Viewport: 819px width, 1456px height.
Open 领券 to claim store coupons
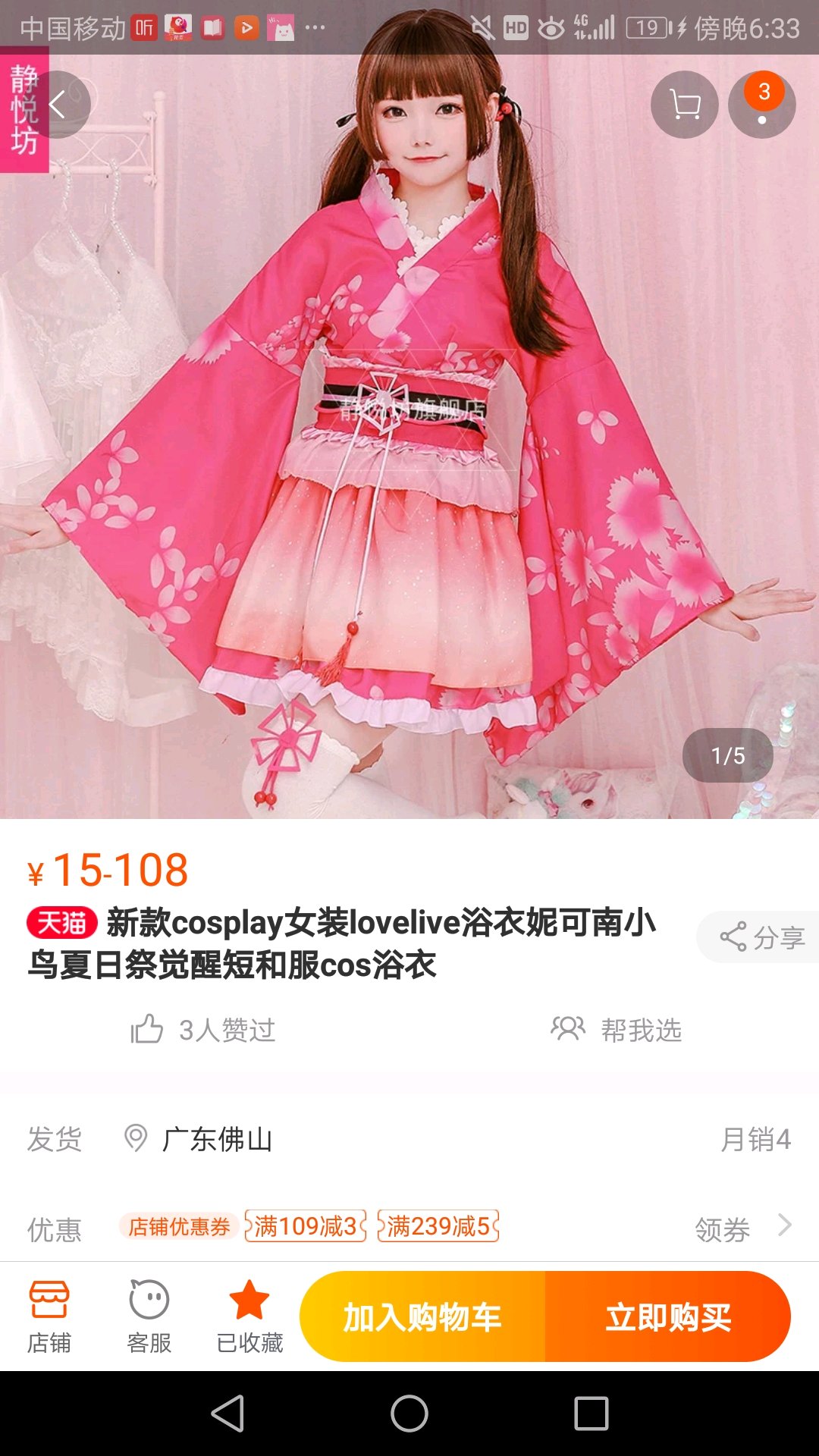pos(742,1228)
